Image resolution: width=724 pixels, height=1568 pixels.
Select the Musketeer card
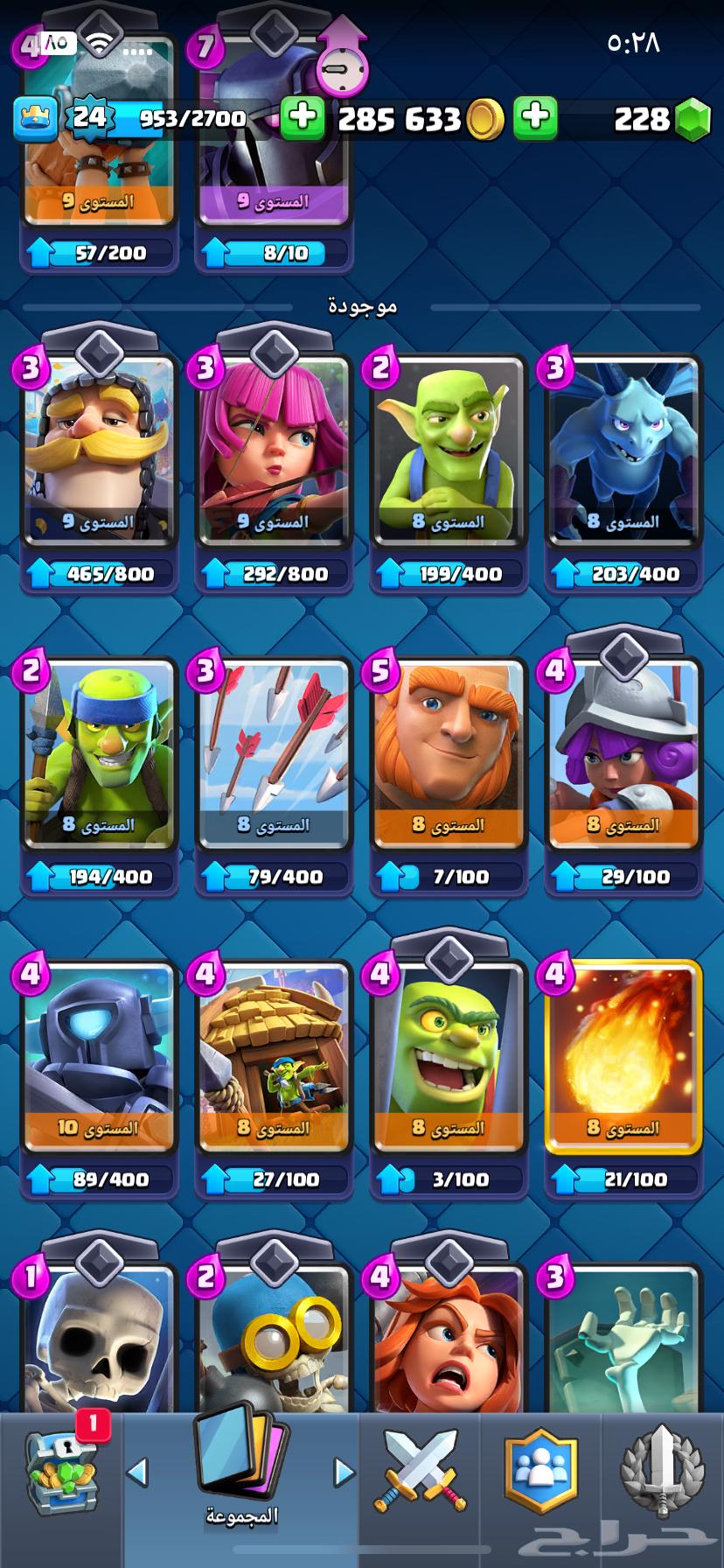click(623, 754)
